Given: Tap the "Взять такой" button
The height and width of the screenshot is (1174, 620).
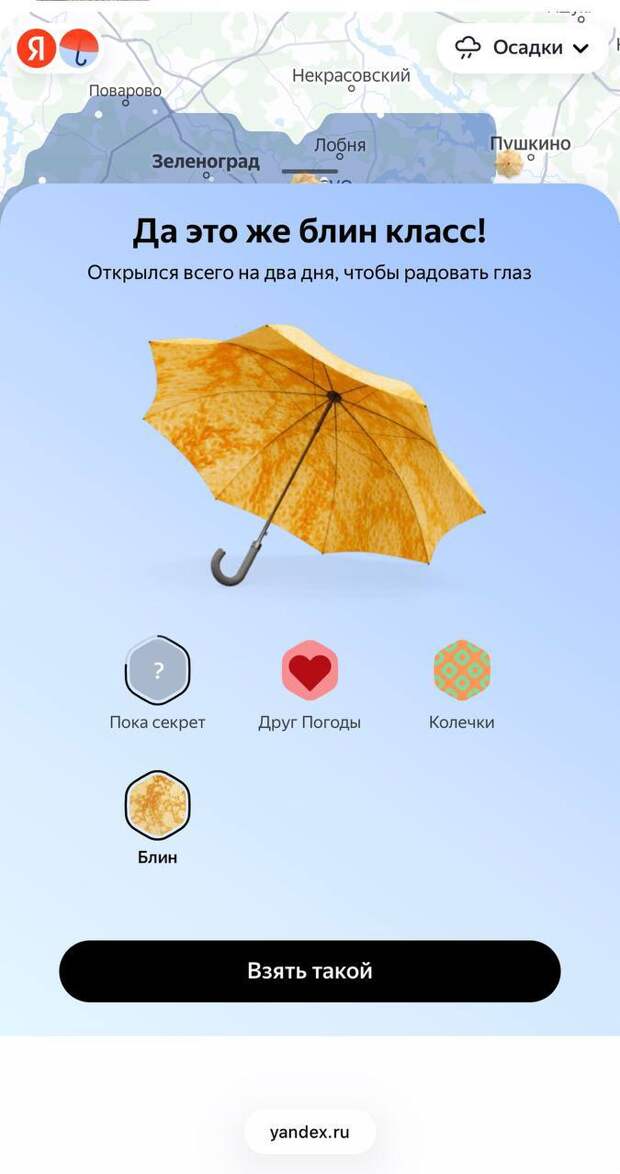Looking at the screenshot, I should click(310, 971).
